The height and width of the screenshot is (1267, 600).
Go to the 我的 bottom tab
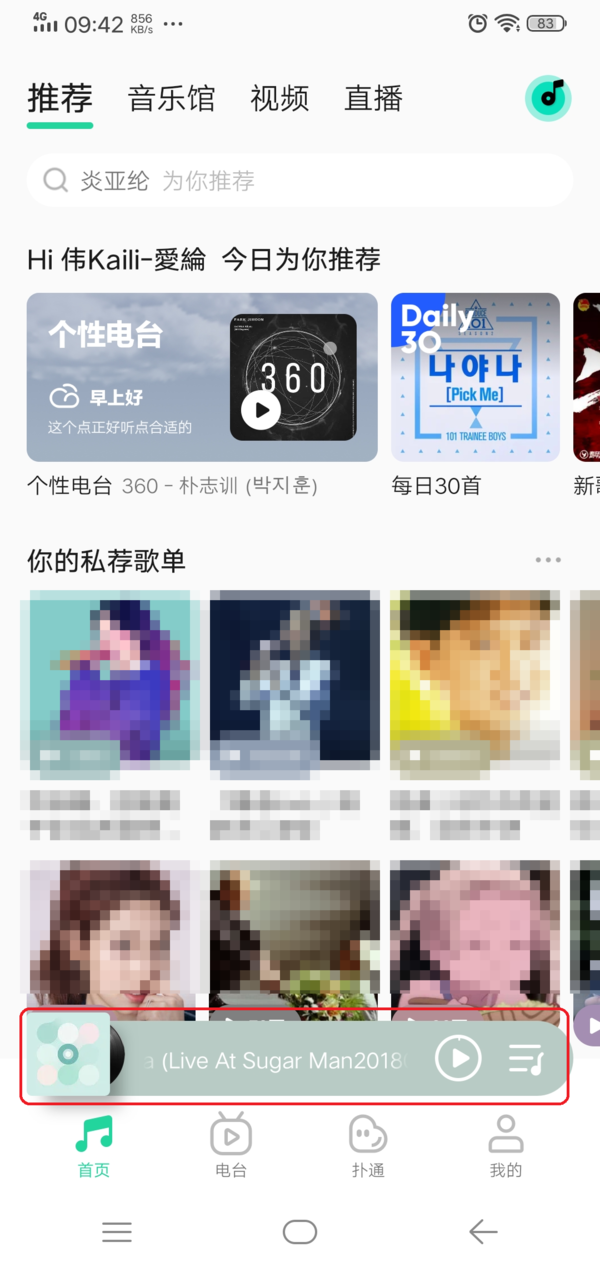pyautogui.click(x=506, y=1145)
